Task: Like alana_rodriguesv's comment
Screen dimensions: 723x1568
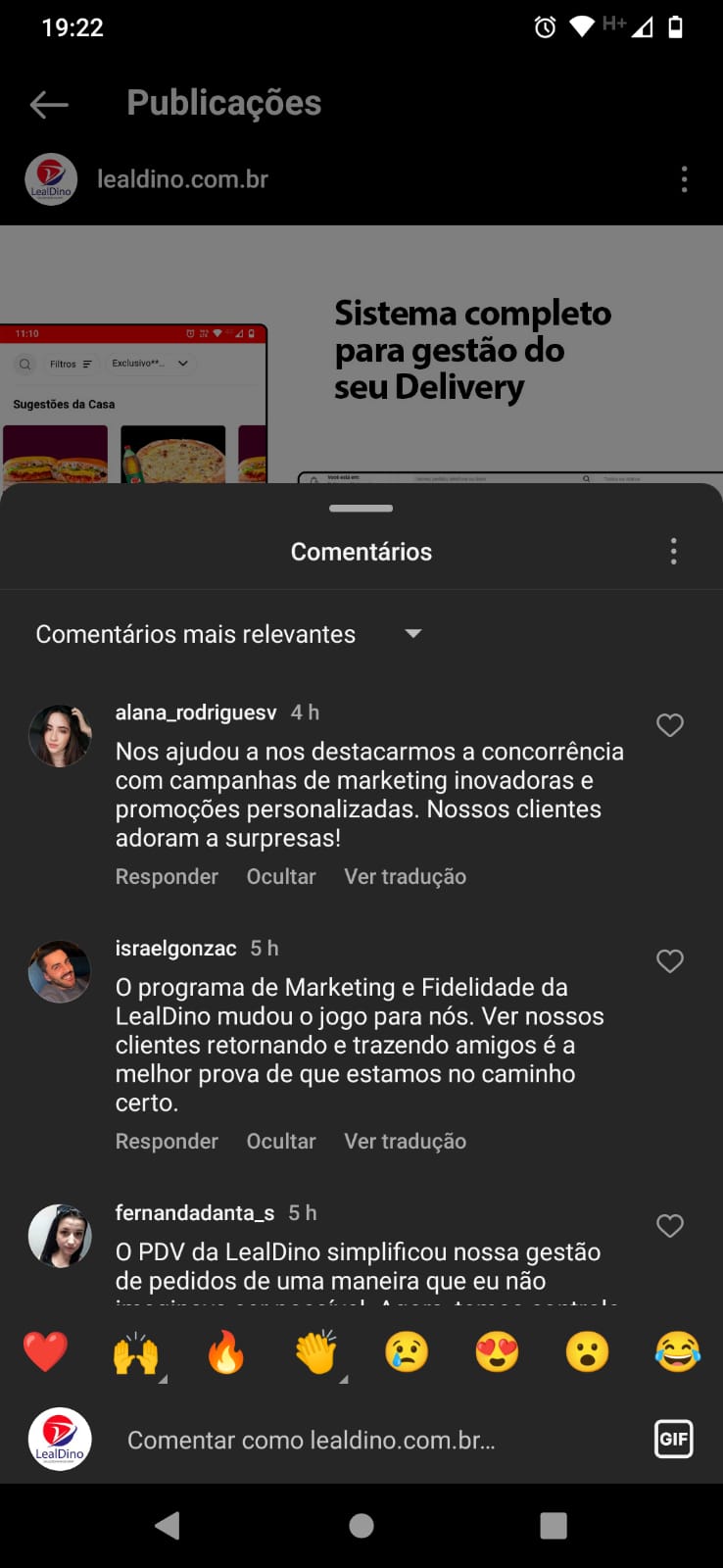Action: tap(669, 725)
